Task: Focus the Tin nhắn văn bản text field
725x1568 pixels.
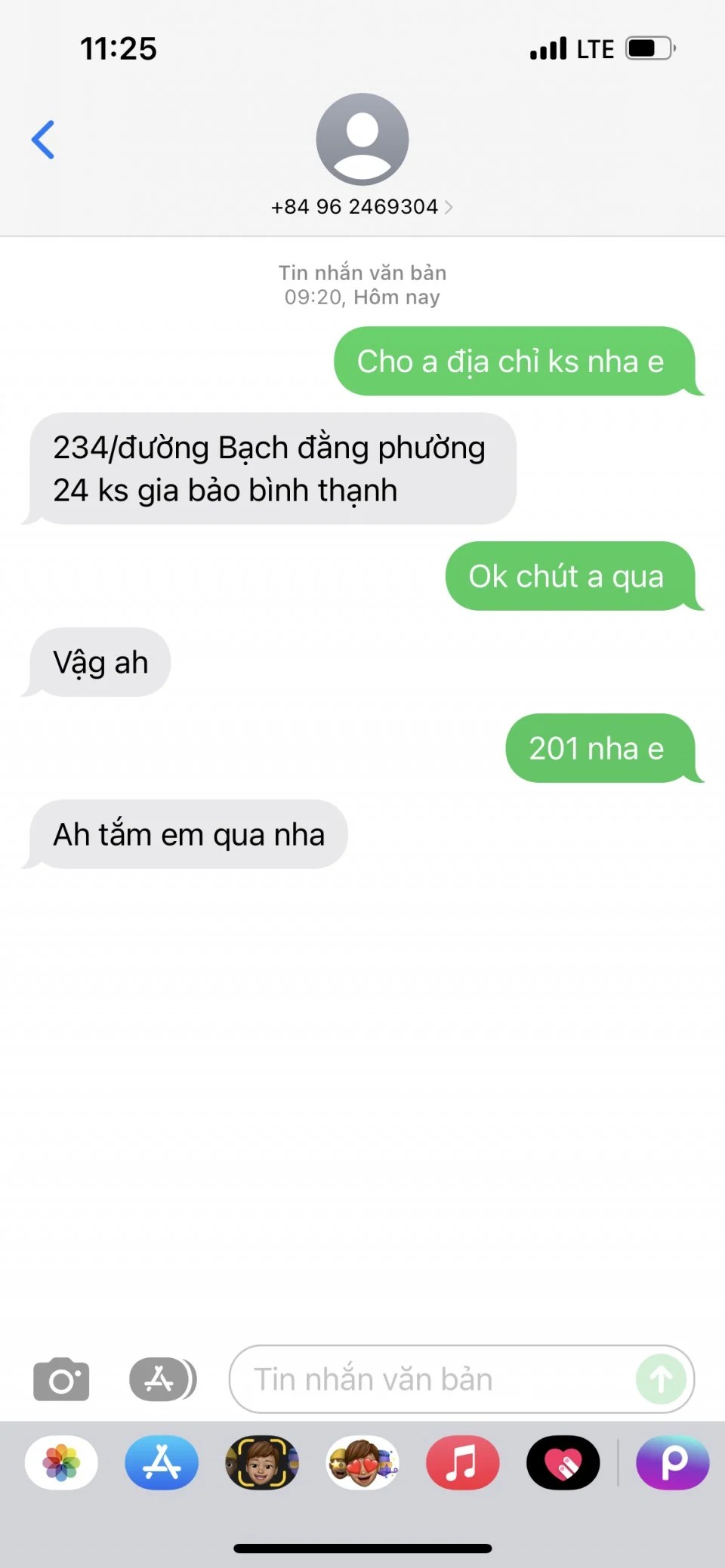Action: coord(430,1379)
